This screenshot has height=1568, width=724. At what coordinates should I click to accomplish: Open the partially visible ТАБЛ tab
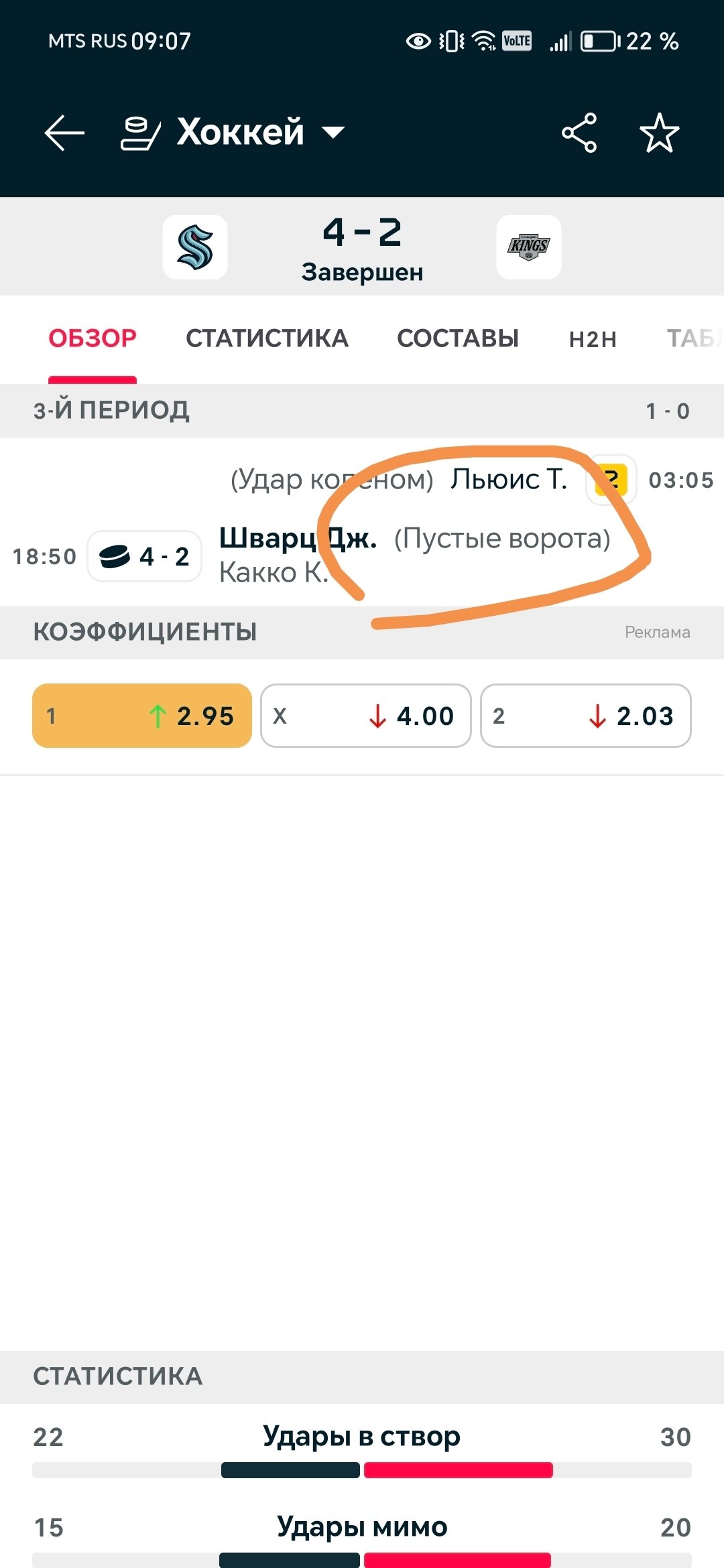695,338
